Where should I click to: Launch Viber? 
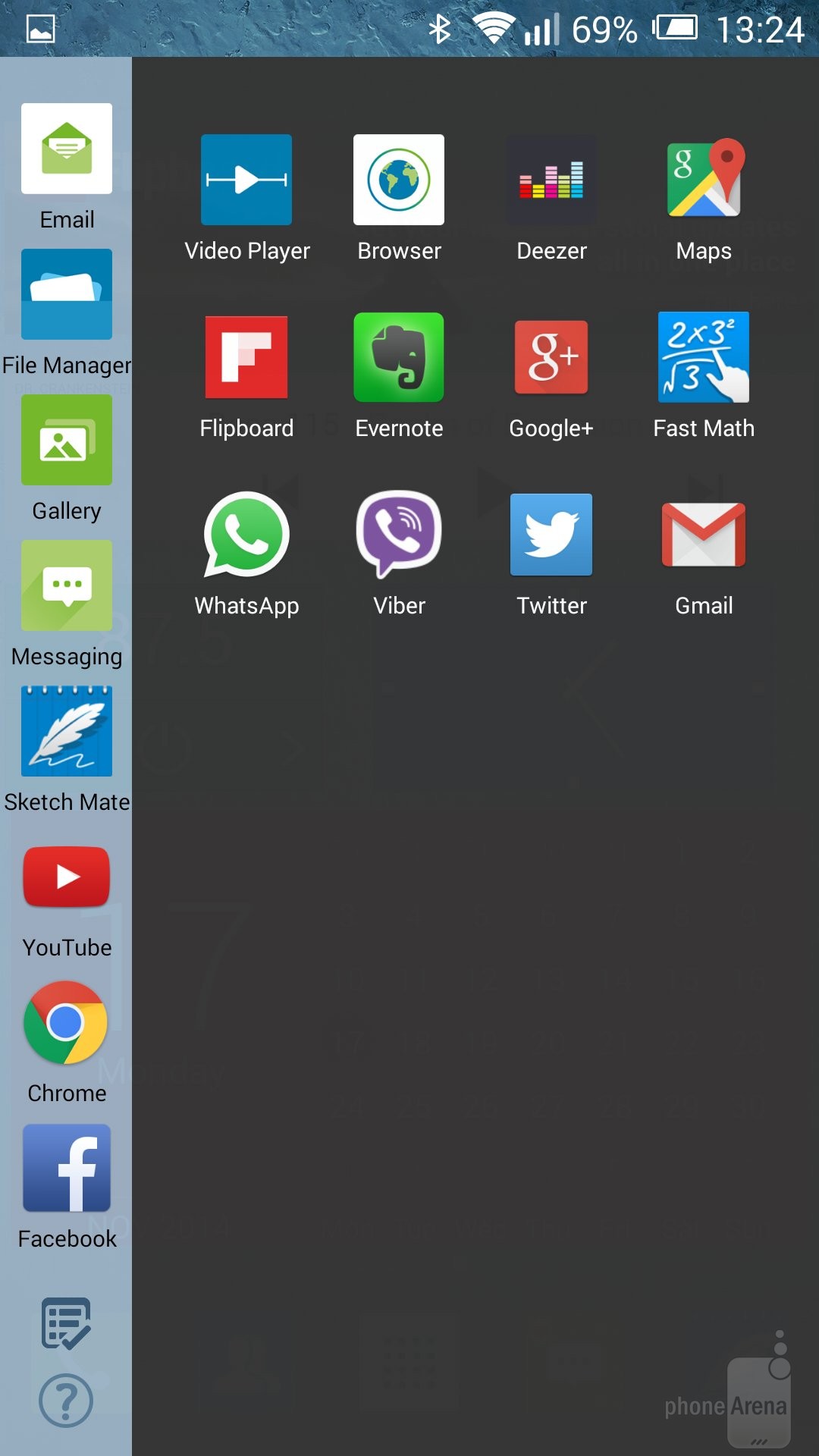pyautogui.click(x=399, y=535)
